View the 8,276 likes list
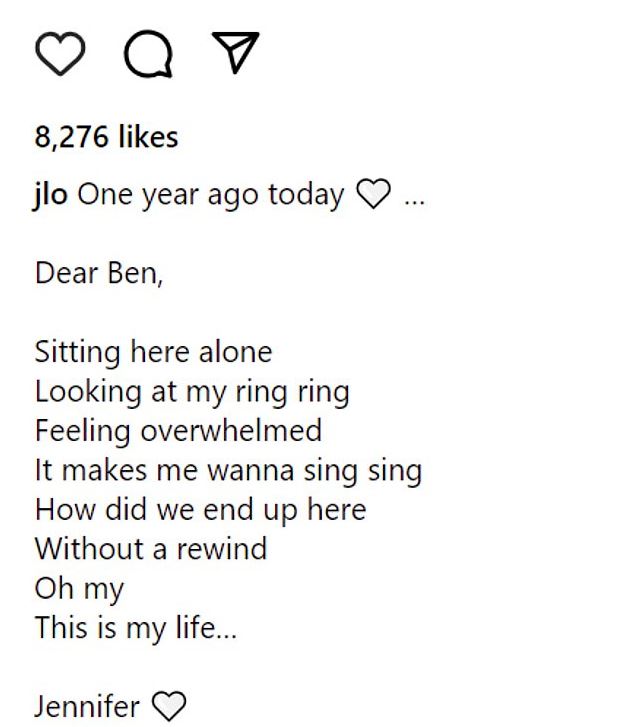619x727 pixels. pos(106,136)
